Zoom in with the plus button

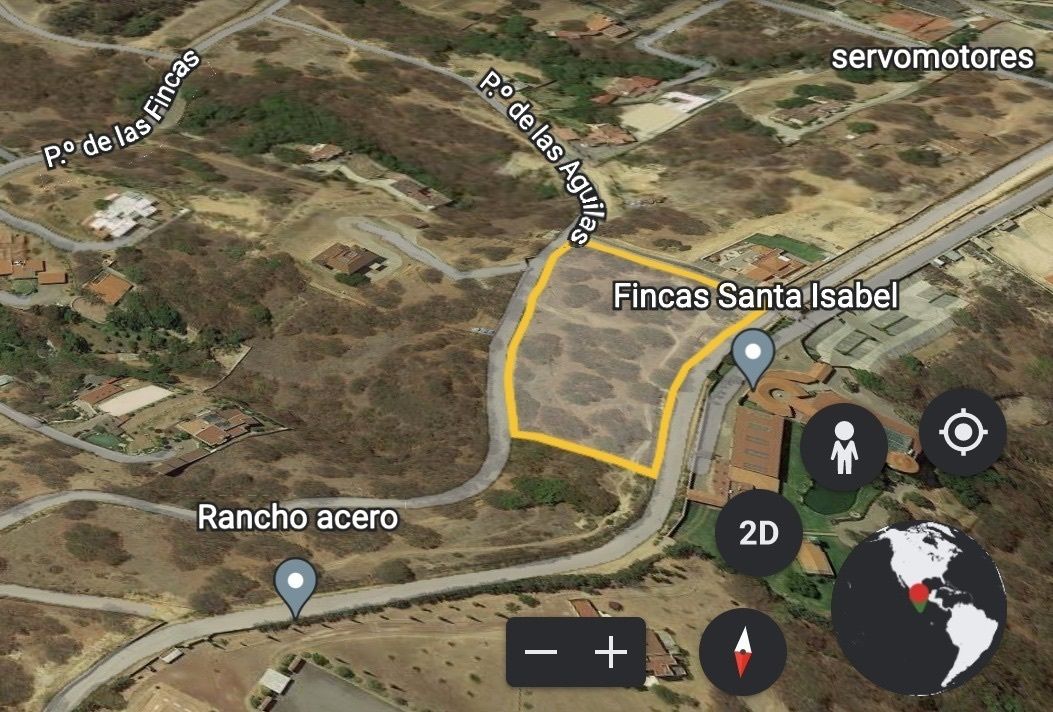click(610, 653)
